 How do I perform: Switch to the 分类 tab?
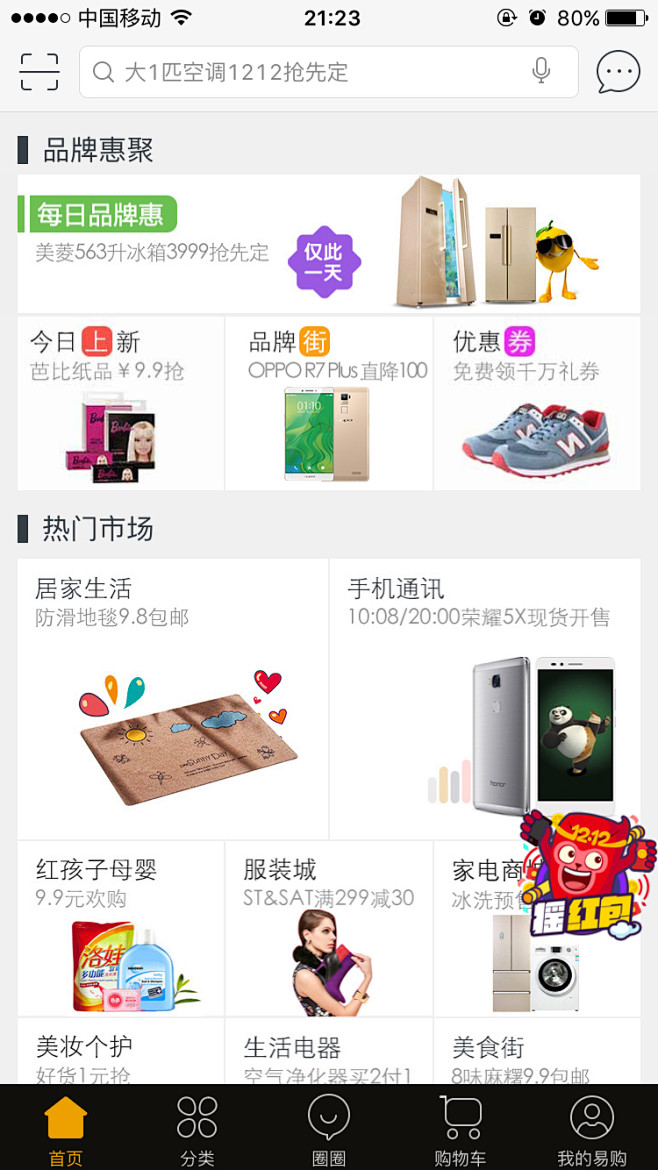click(x=197, y=1129)
